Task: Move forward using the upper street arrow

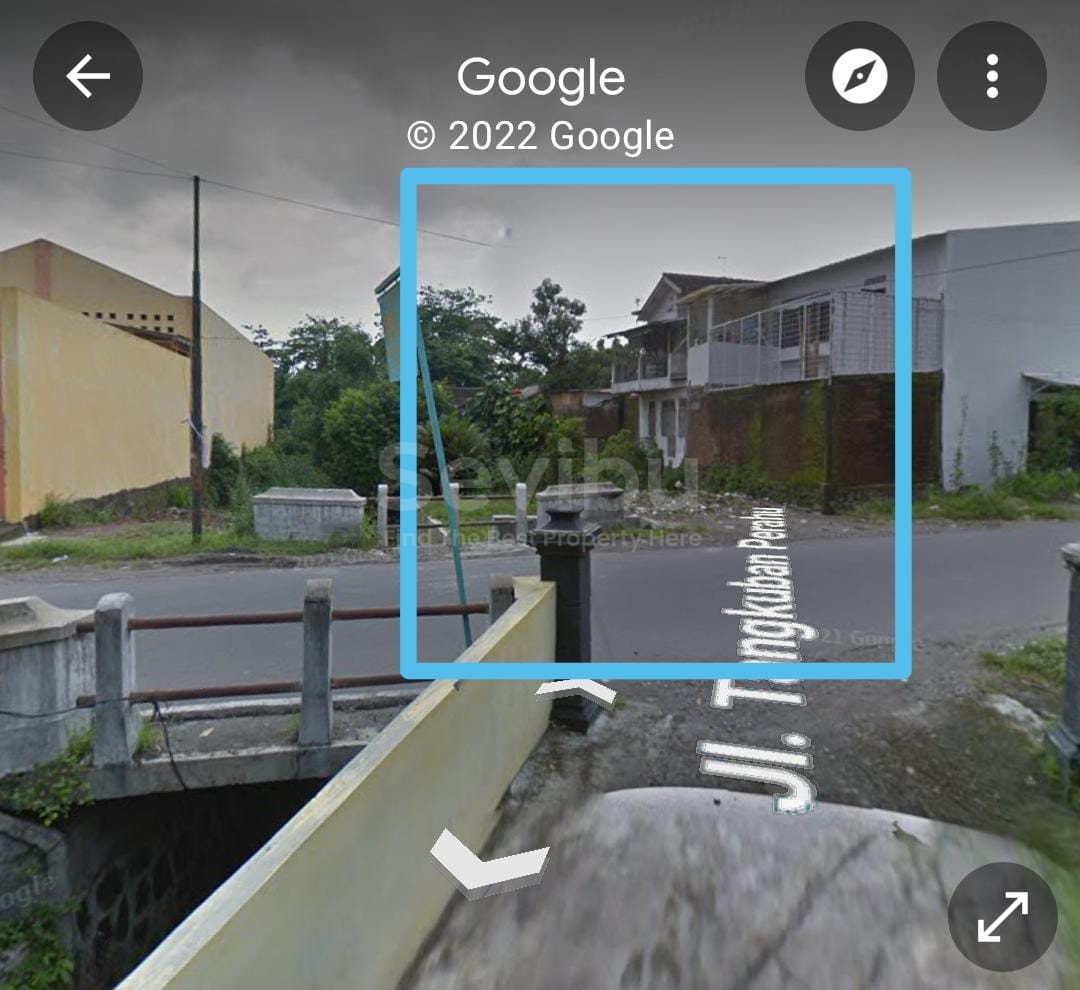Action: click(x=575, y=692)
